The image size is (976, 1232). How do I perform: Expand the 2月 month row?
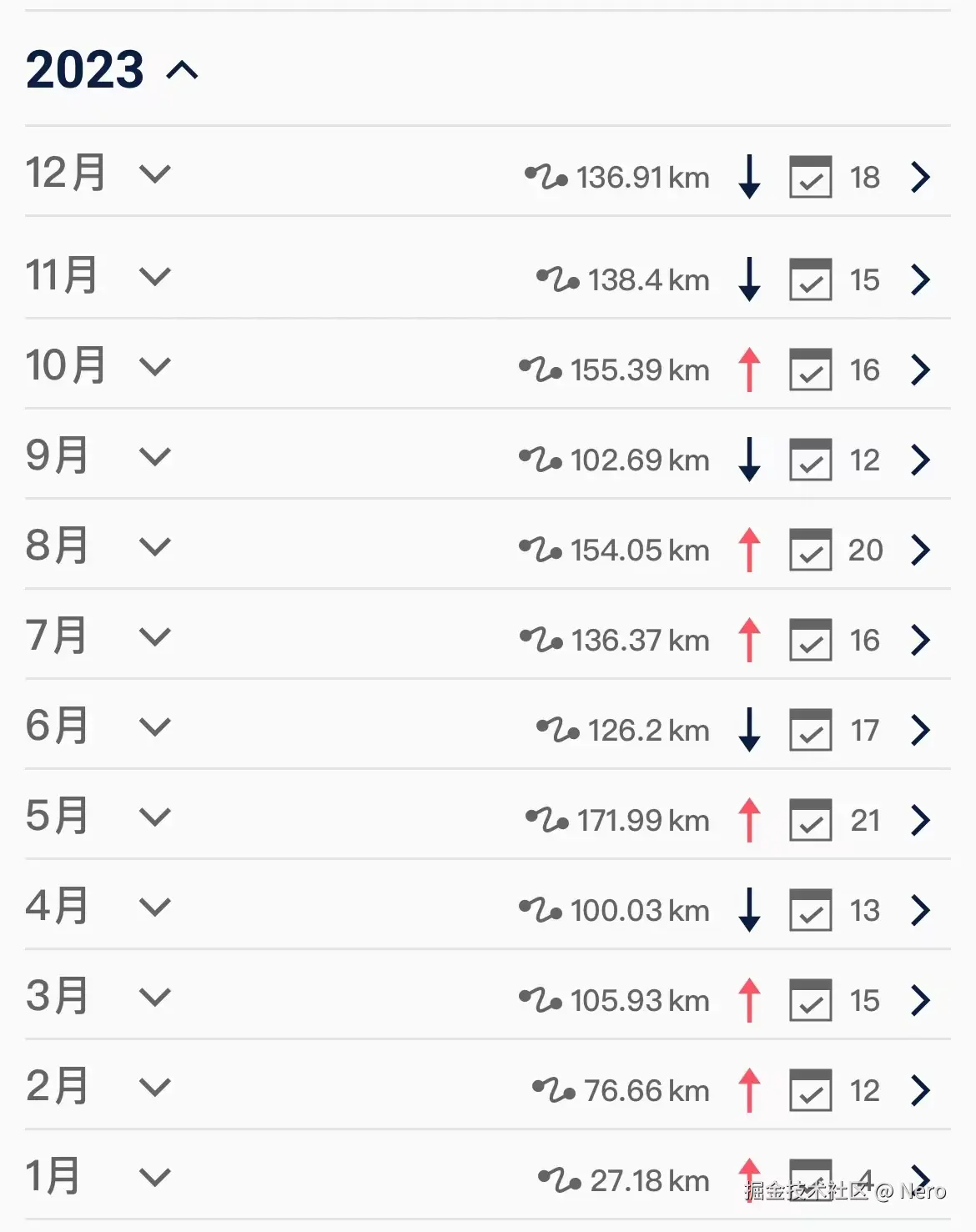[155, 1087]
